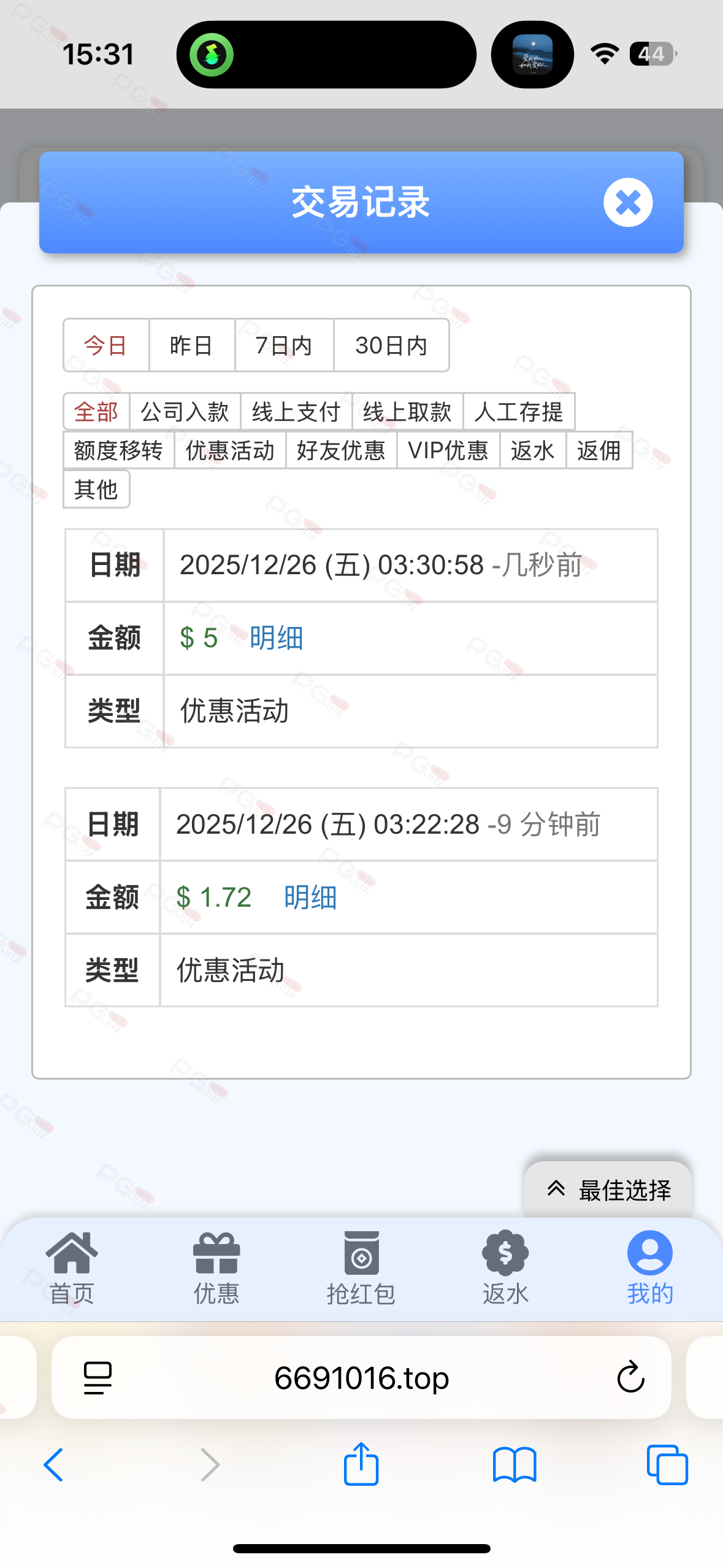Filter by VIP优惠 type
723x1568 pixels.
(448, 450)
